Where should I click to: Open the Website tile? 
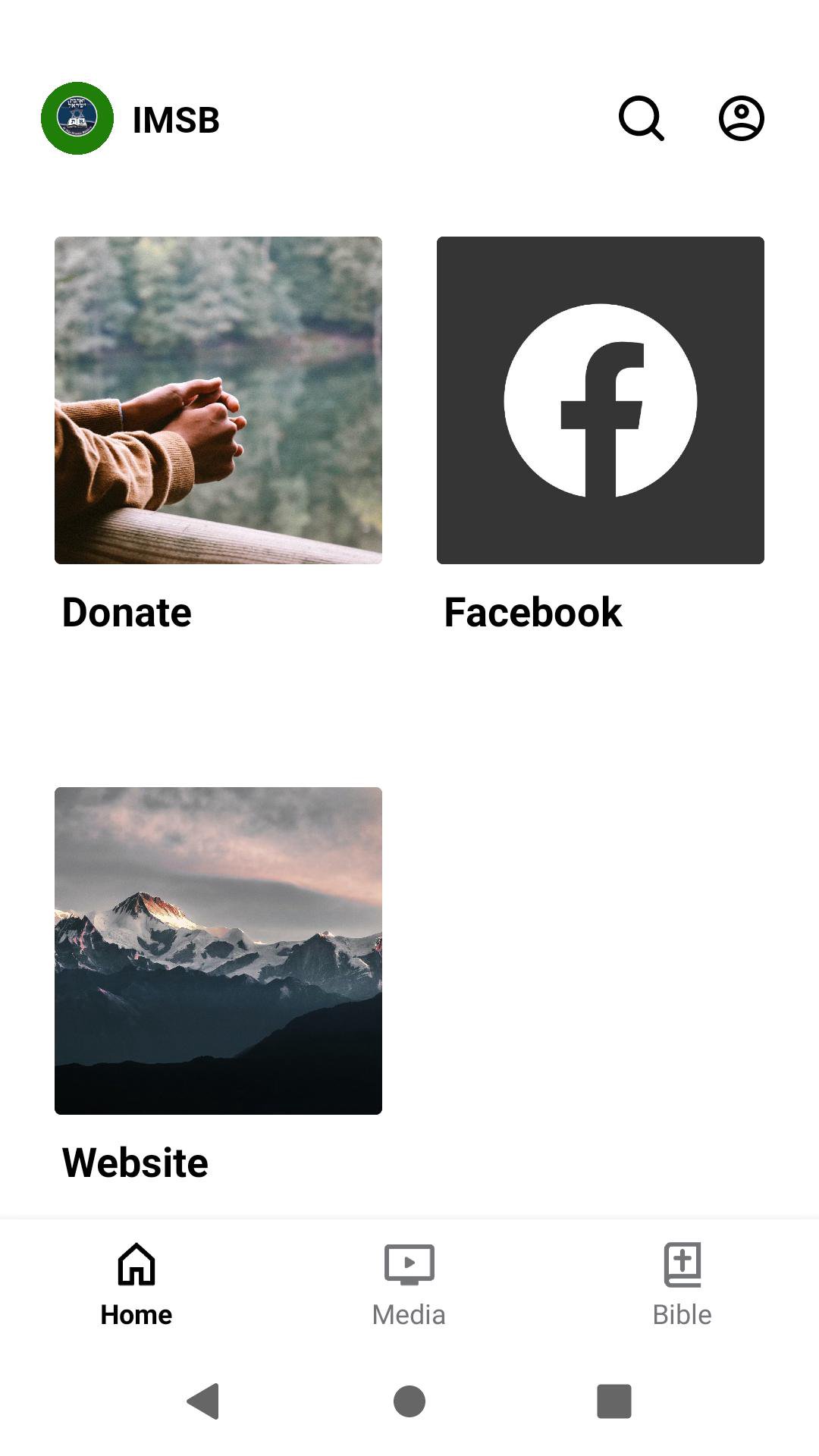pyautogui.click(x=218, y=951)
